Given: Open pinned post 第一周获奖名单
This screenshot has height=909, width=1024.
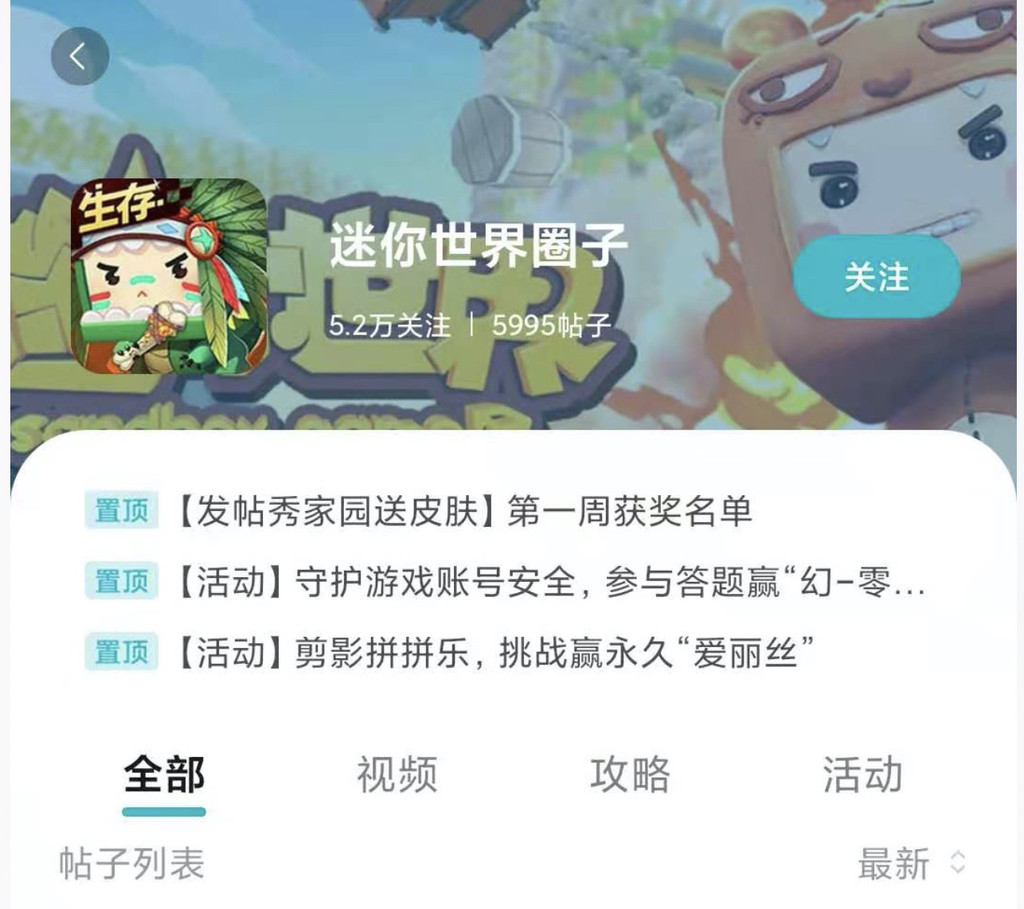Looking at the screenshot, I should click(x=464, y=511).
